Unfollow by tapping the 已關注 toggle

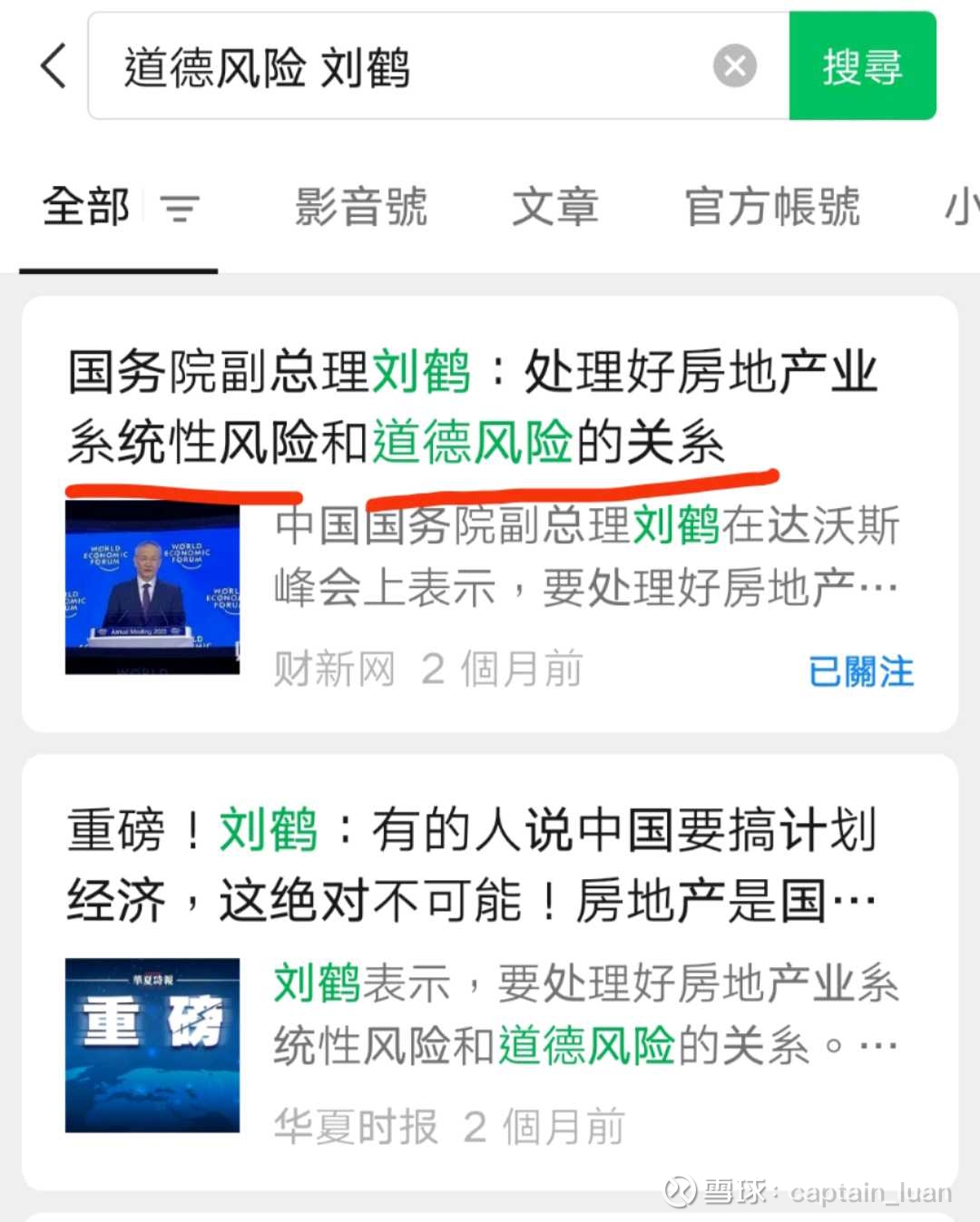(x=860, y=671)
